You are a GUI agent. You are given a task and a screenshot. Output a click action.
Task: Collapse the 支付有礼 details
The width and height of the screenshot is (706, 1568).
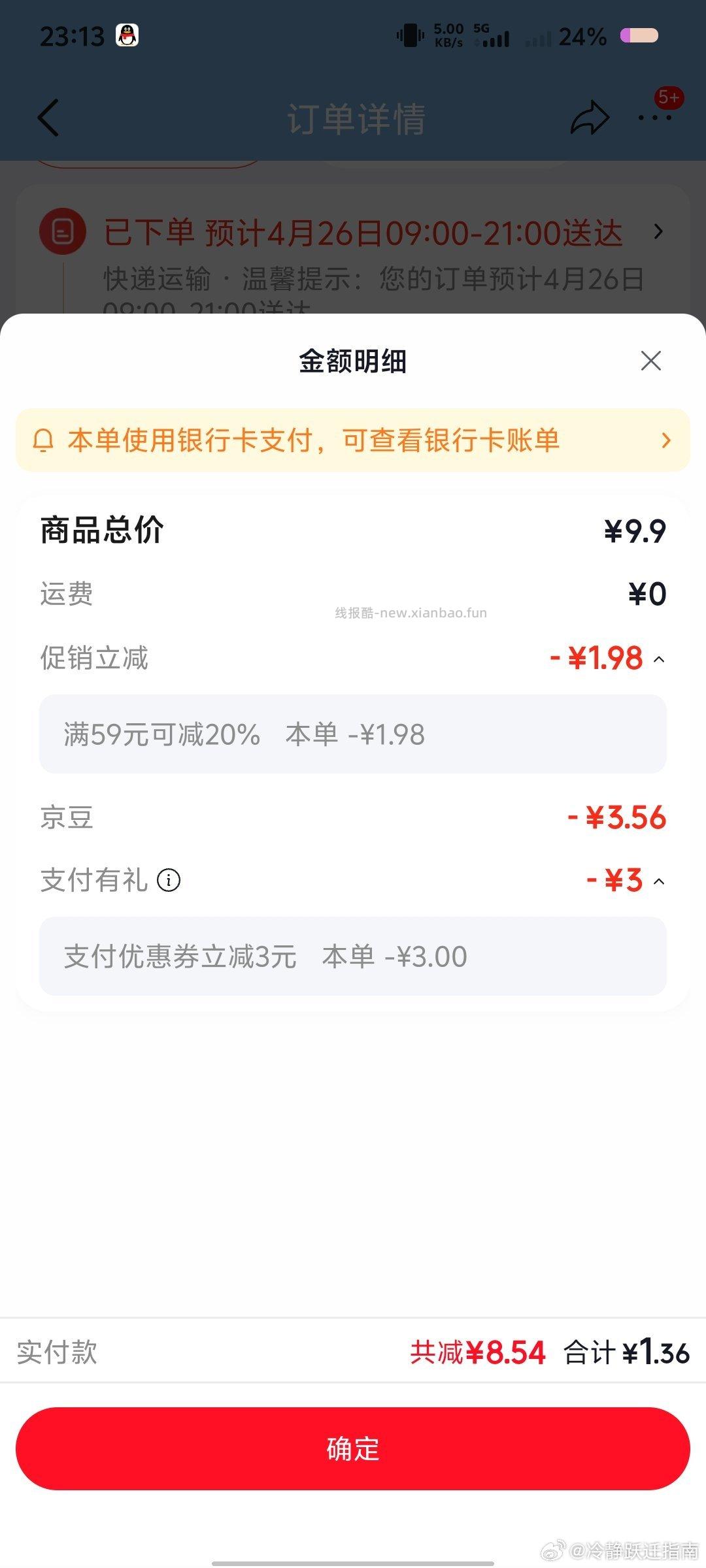[x=659, y=881]
